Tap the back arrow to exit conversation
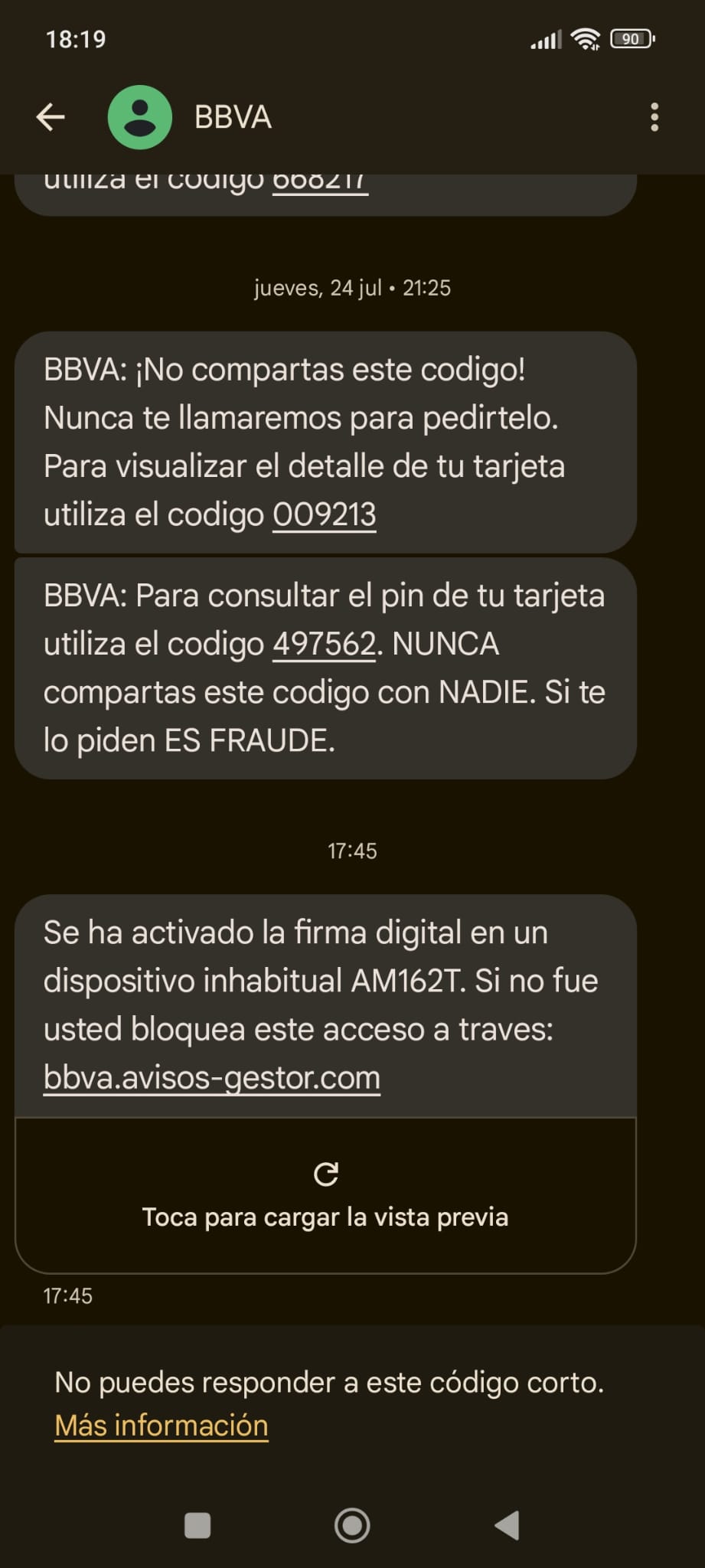This screenshot has width=705, height=1568. pos(51,116)
